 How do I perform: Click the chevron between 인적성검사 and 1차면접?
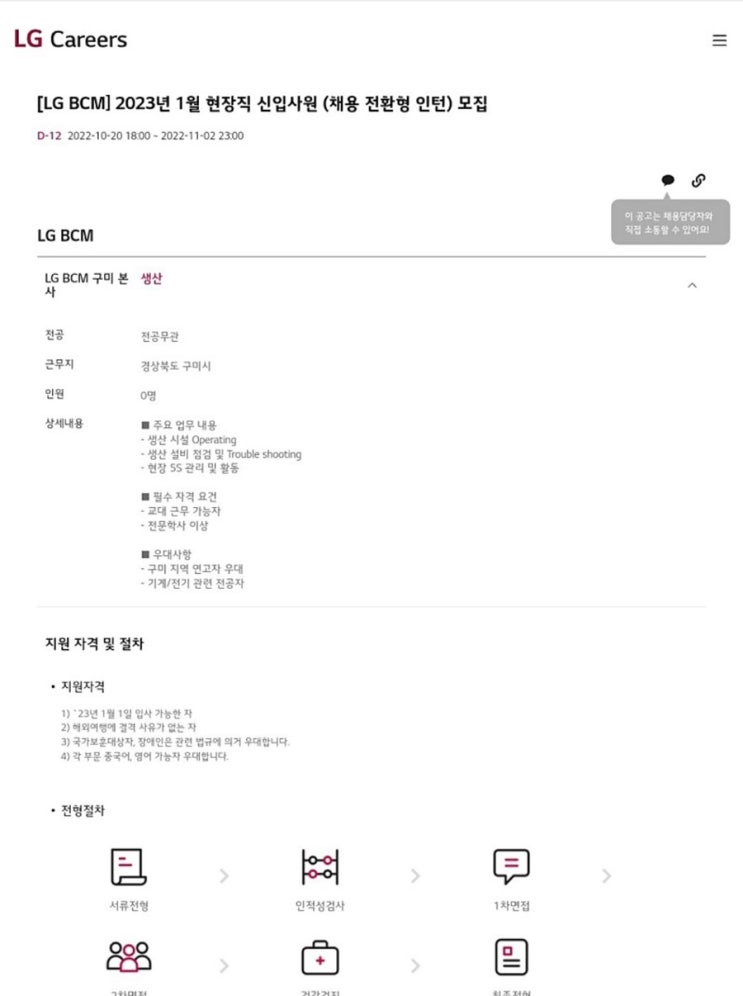click(415, 875)
